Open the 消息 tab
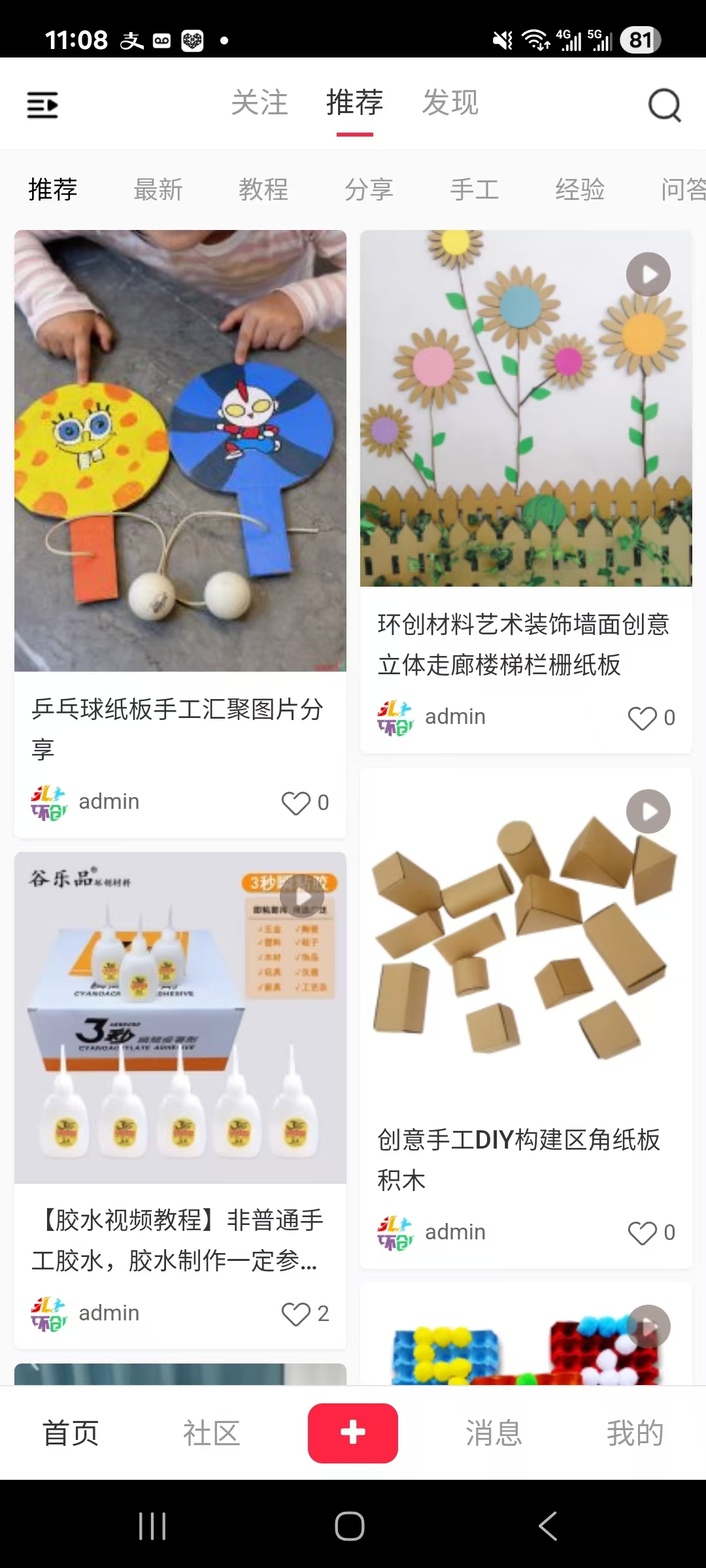 click(x=494, y=1433)
